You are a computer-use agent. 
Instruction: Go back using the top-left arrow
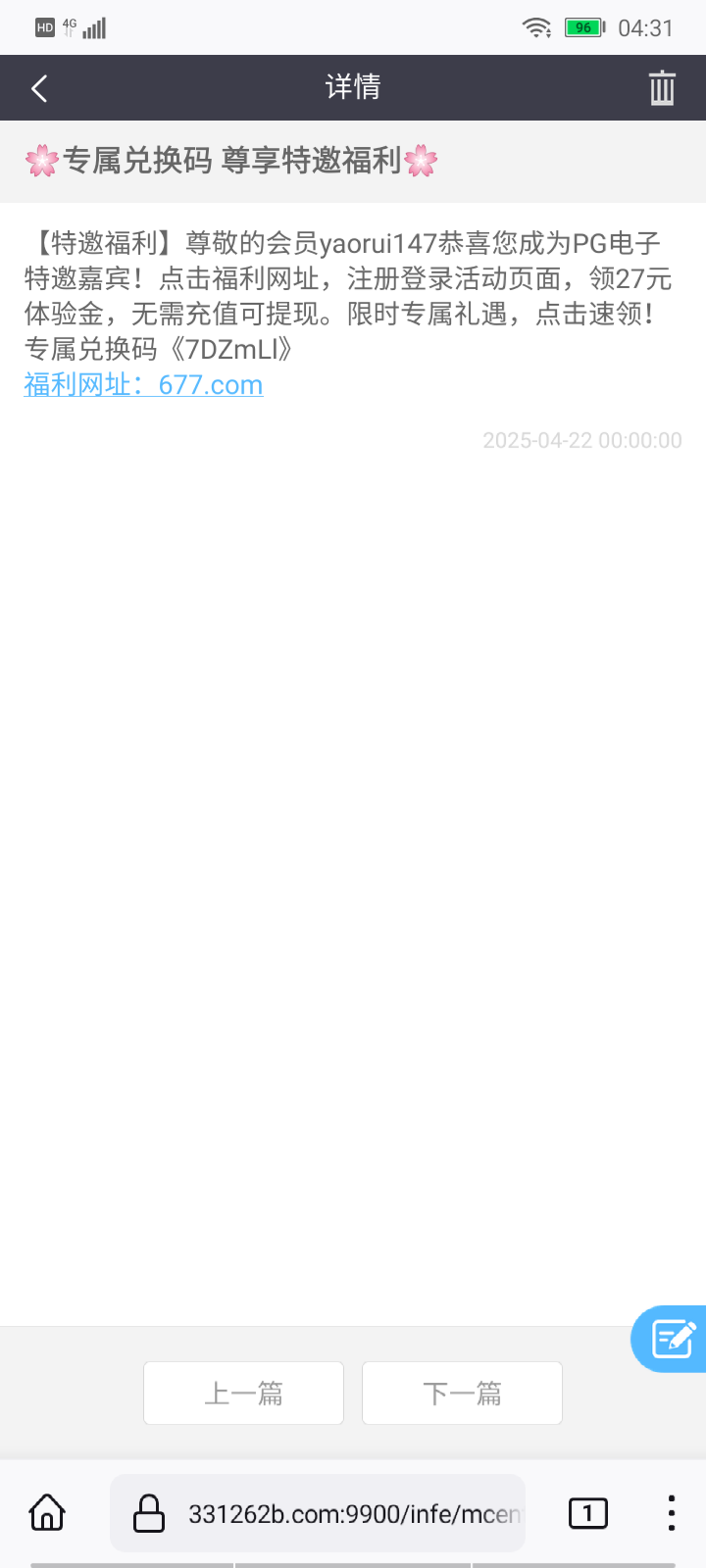tap(39, 88)
